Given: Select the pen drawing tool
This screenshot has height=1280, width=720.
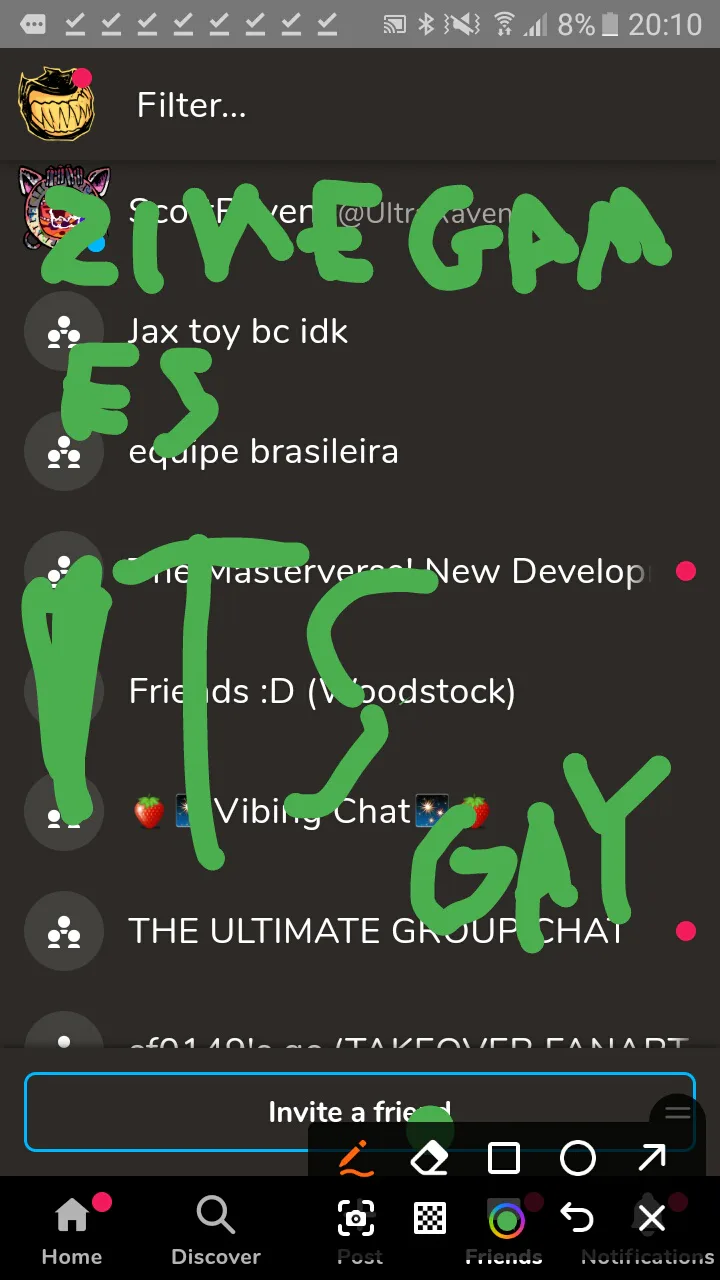Looking at the screenshot, I should click(x=355, y=1159).
